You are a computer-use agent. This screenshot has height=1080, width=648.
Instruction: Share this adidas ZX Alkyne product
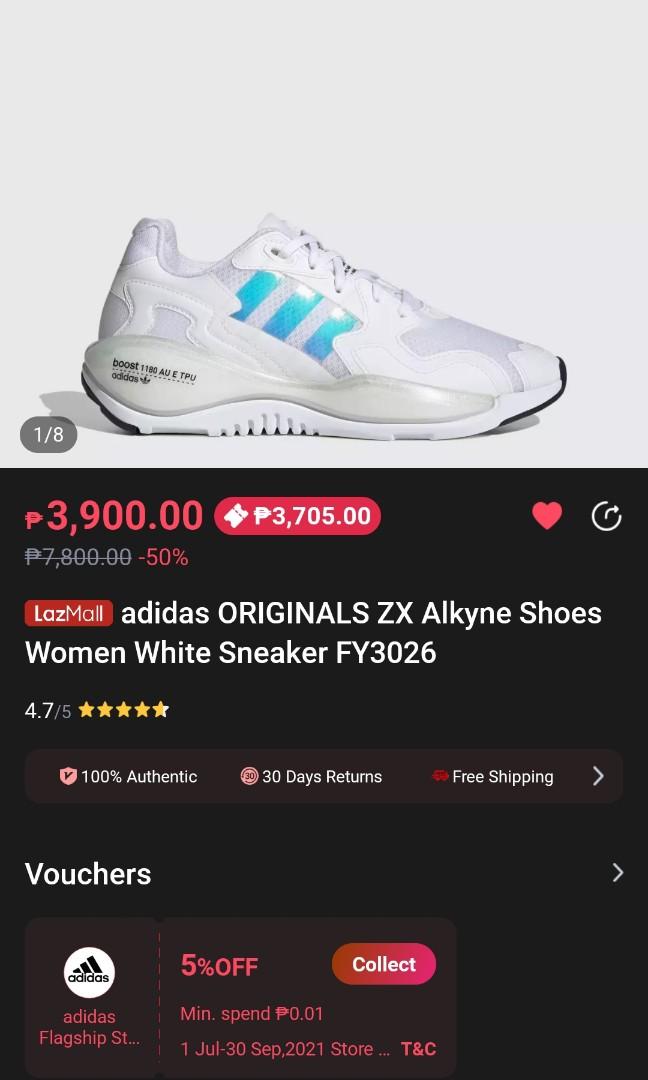pyautogui.click(x=606, y=516)
